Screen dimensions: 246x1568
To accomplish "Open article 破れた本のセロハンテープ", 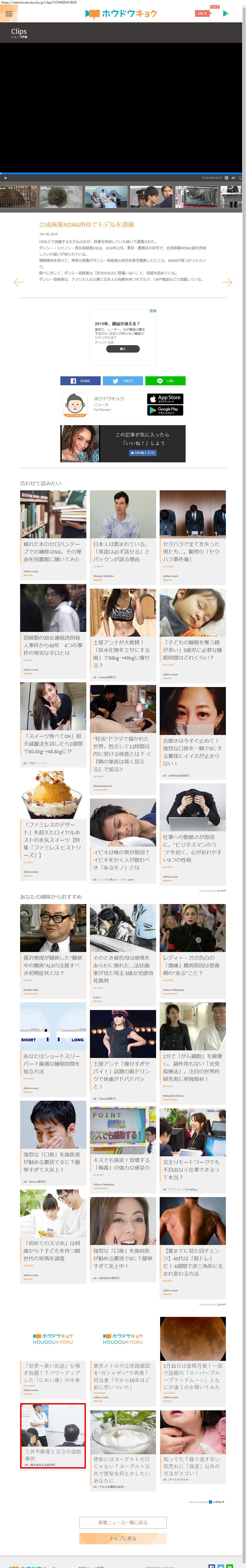I will [53, 551].
